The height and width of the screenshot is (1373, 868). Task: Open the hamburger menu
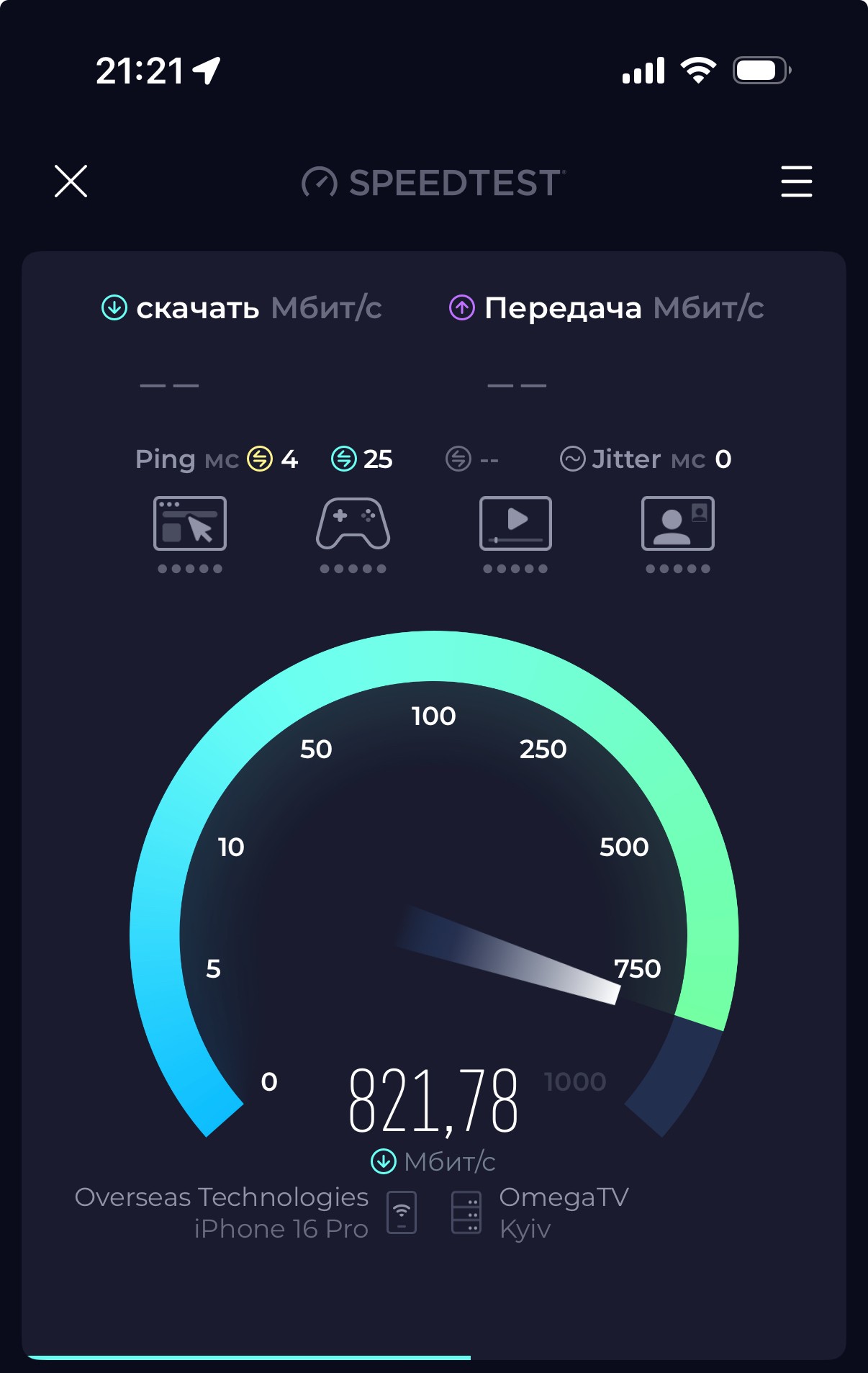796,181
